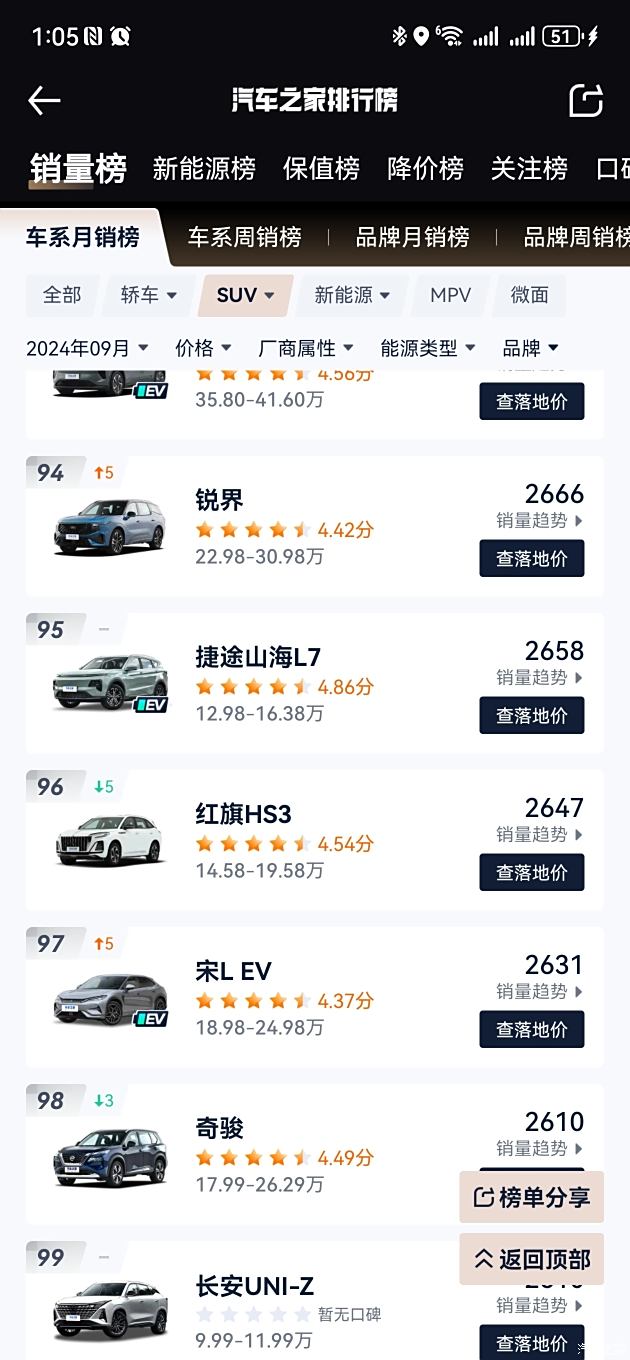Viewport: 630px width, 1360px height.
Task: Open the 红旗HS3 car card
Action: [x=315, y=840]
